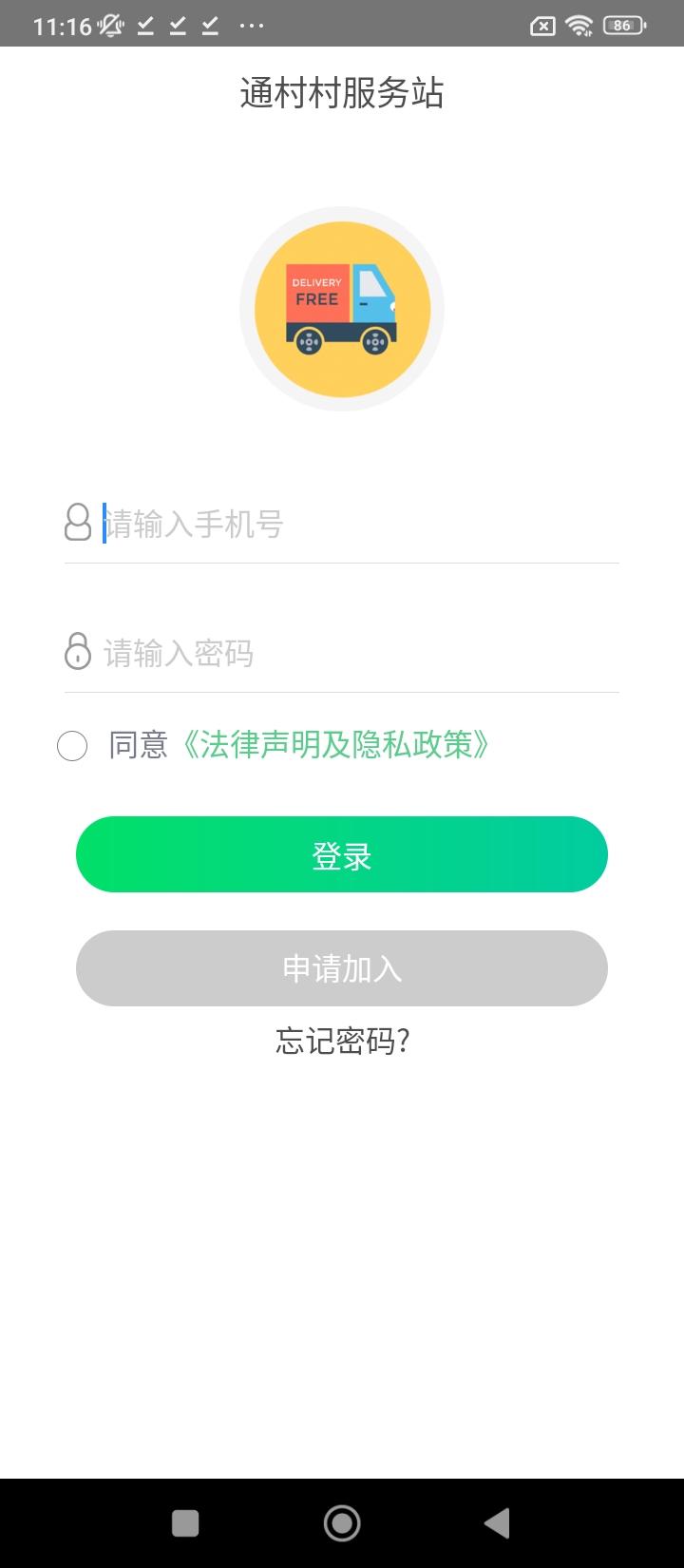Tap the home circle navigation button
This screenshot has height=1568, width=684.
(342, 1521)
